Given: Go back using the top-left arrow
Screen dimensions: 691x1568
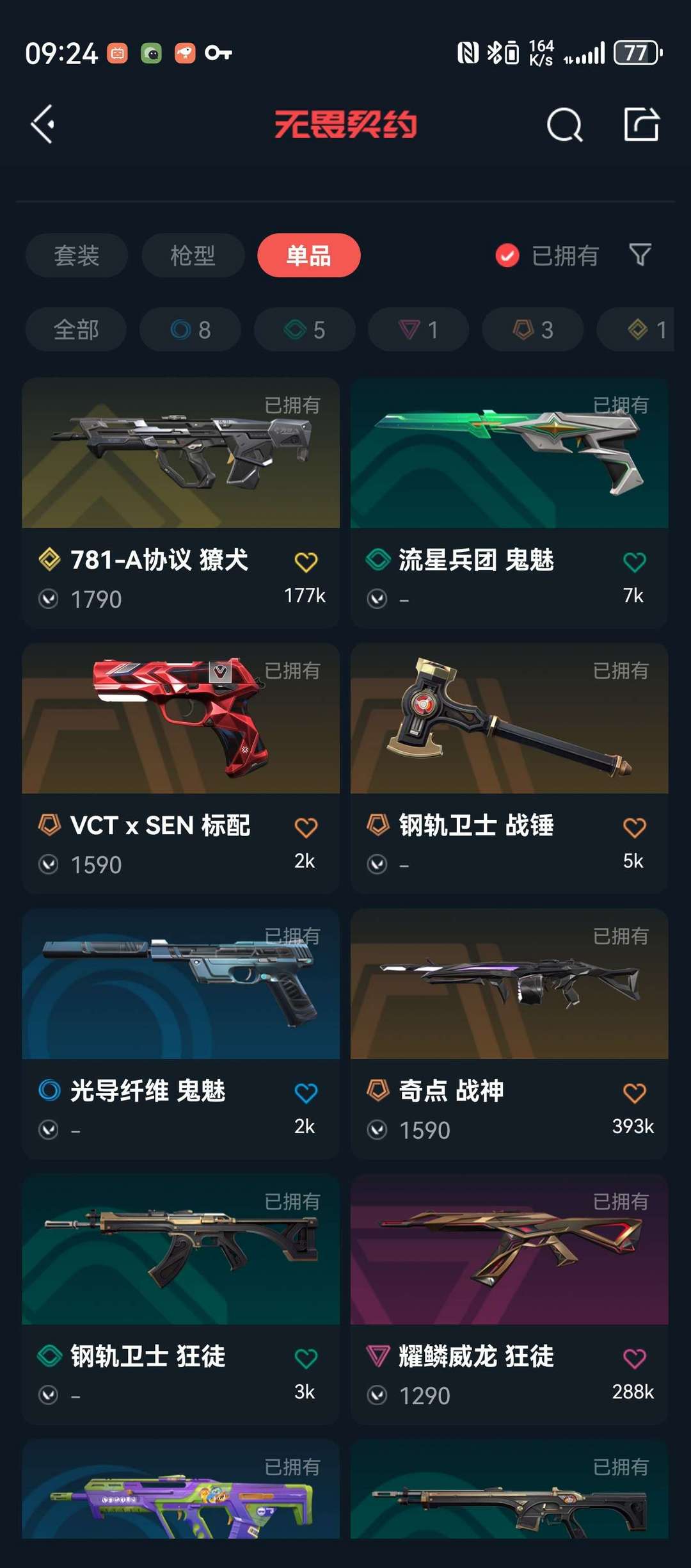Looking at the screenshot, I should pos(43,124).
